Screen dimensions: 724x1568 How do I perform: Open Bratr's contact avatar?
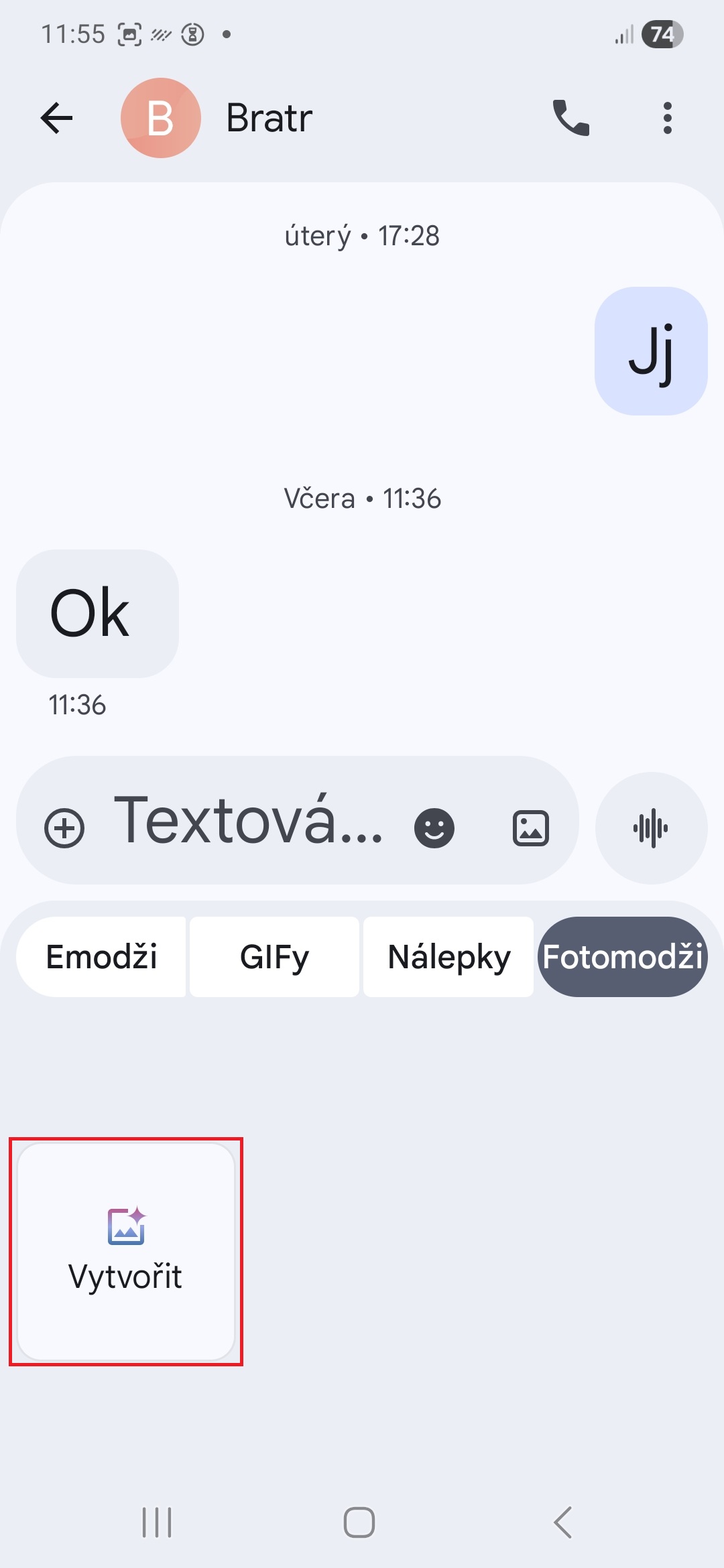(x=161, y=119)
